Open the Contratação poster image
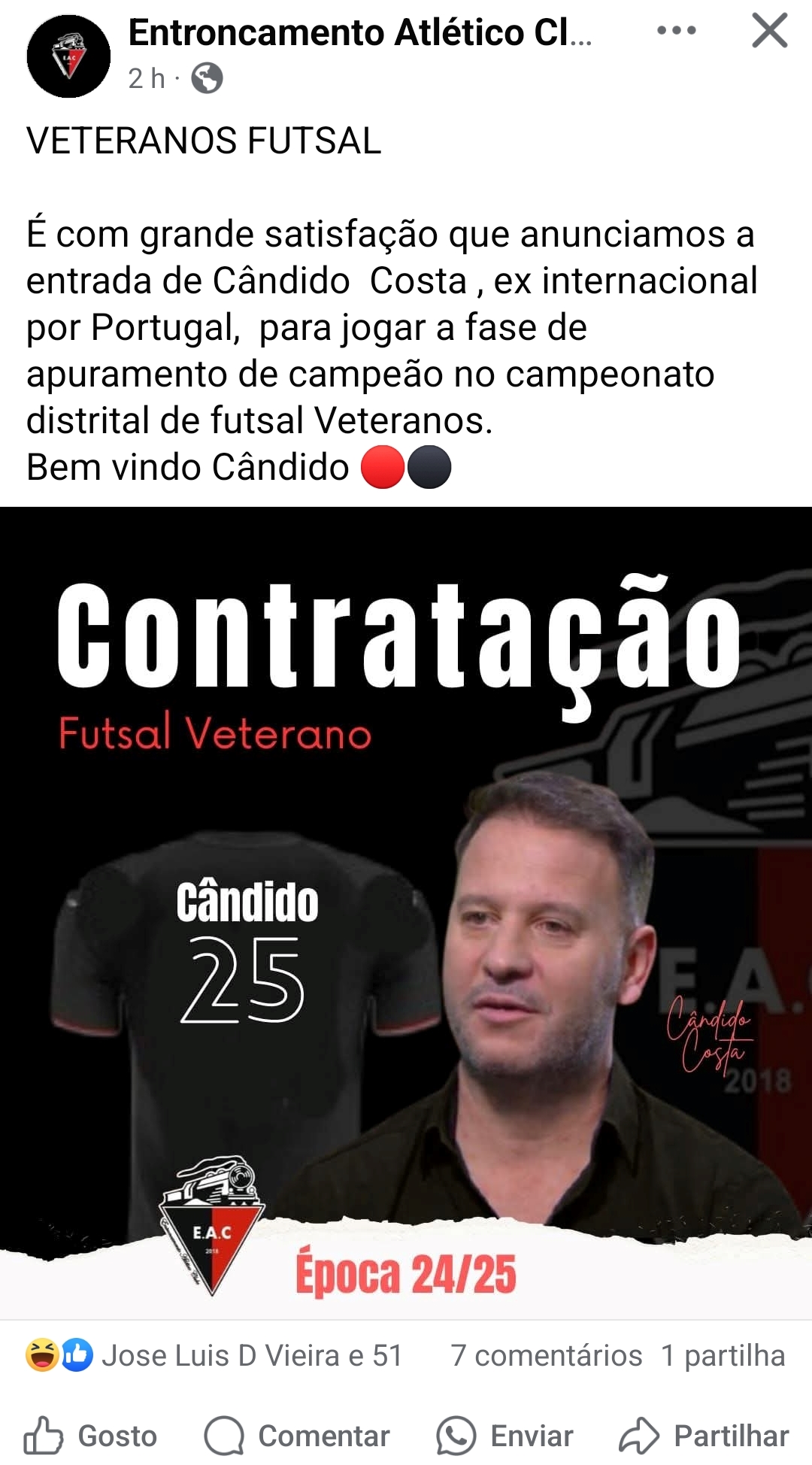This screenshot has height=1465, width=812. [x=406, y=913]
